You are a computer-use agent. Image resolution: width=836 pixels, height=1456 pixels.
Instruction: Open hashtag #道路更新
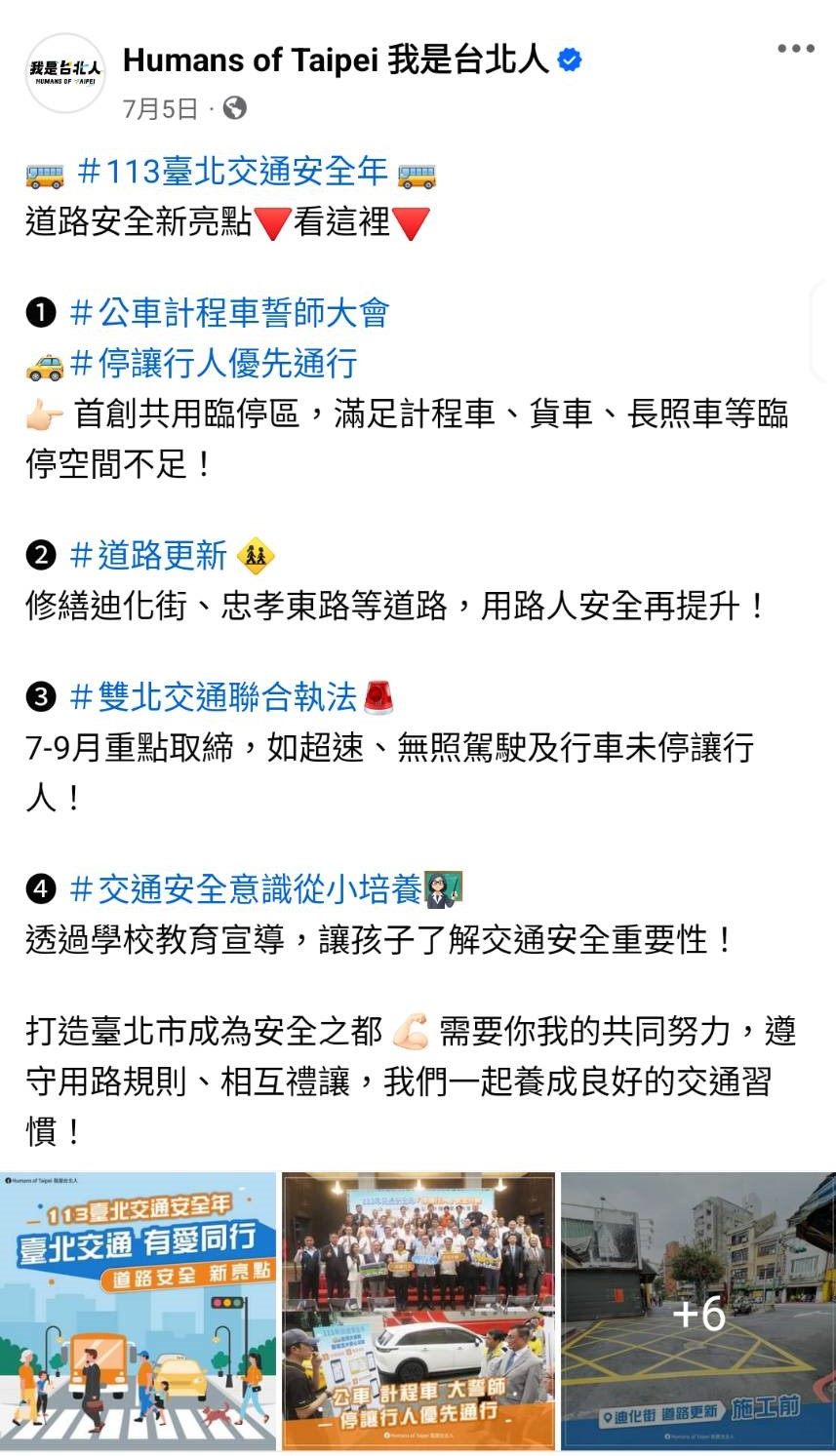148,556
